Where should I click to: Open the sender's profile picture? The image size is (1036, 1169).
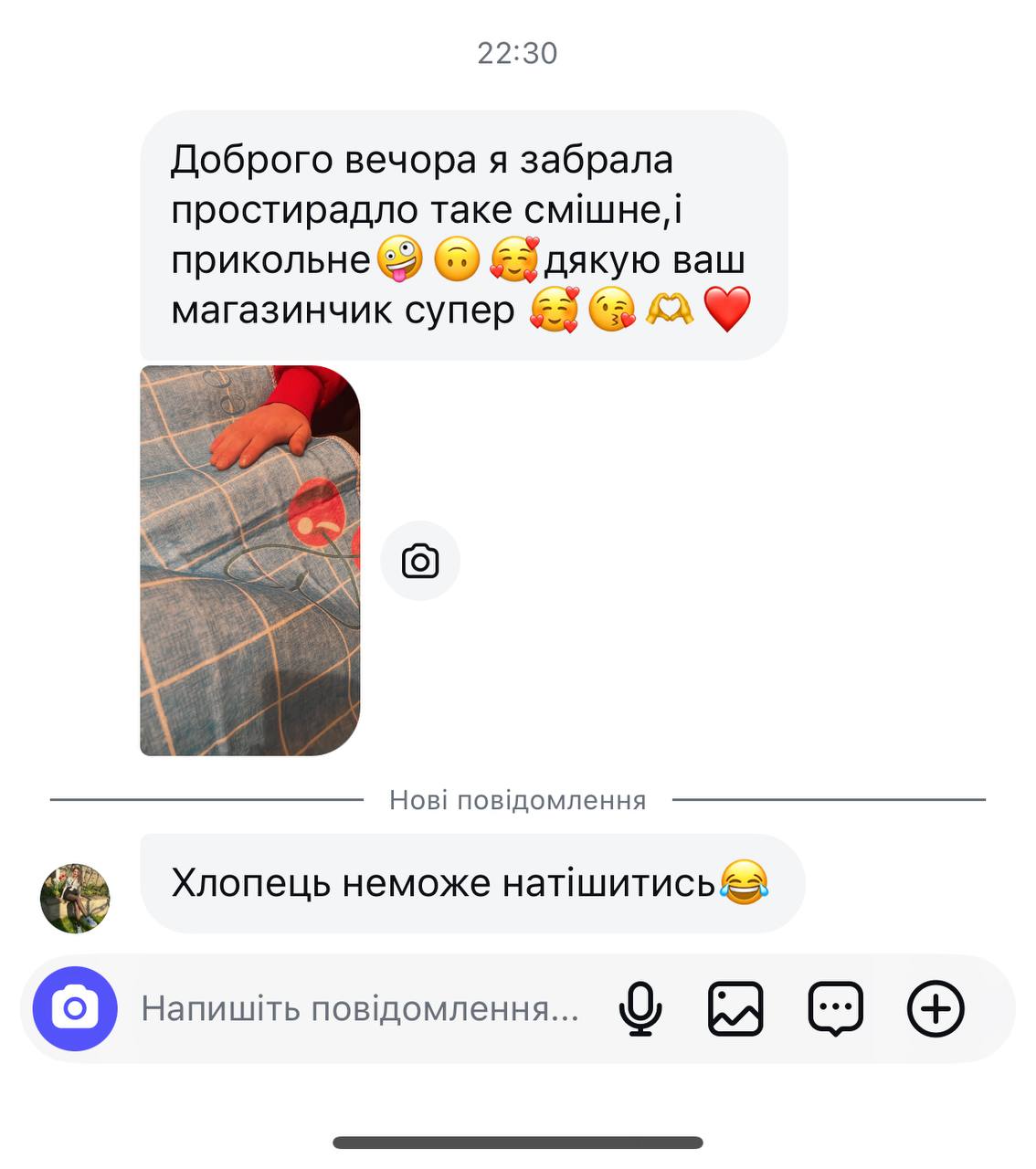pos(75,898)
